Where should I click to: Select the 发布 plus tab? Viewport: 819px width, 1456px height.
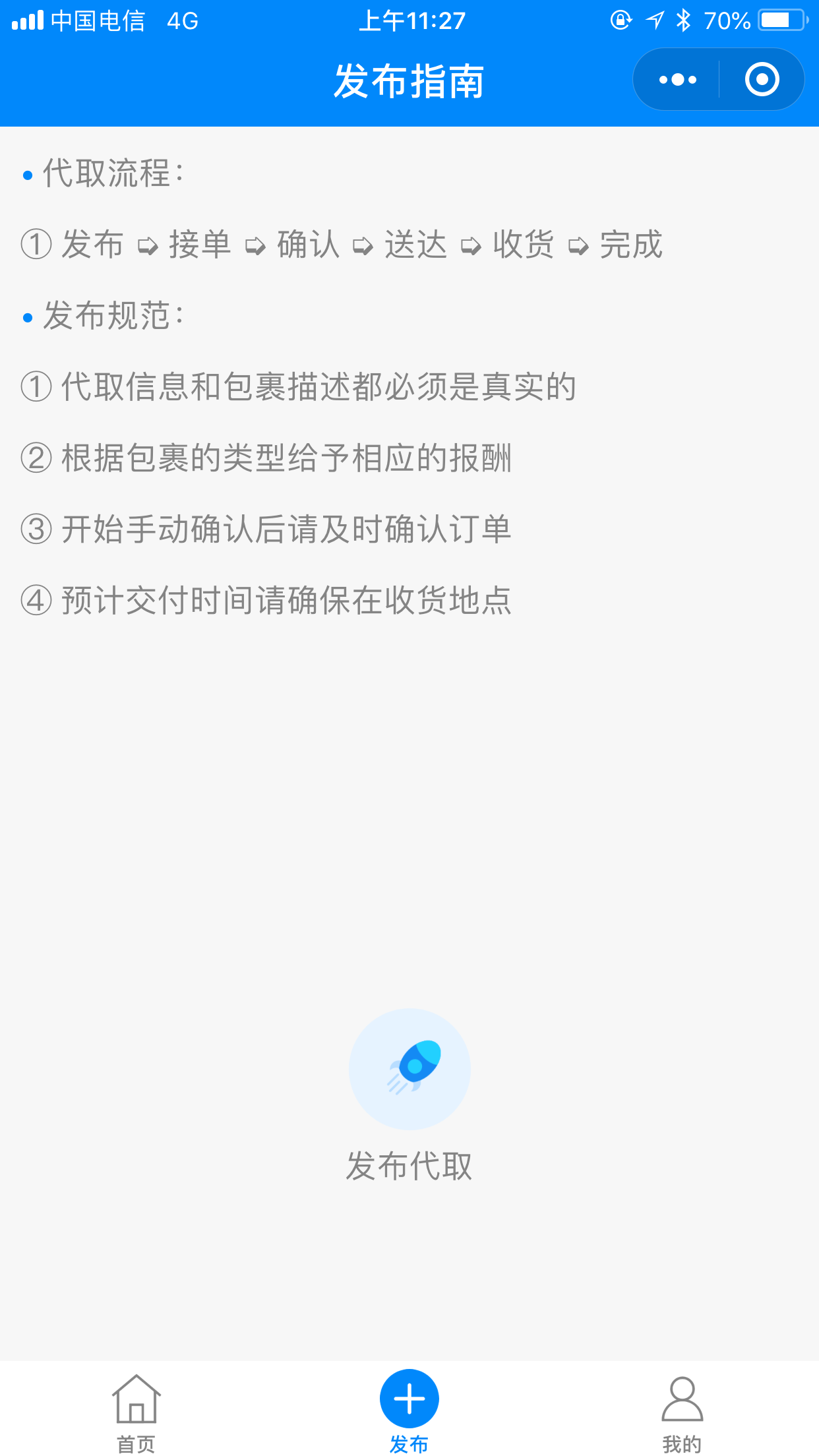coord(409,1412)
